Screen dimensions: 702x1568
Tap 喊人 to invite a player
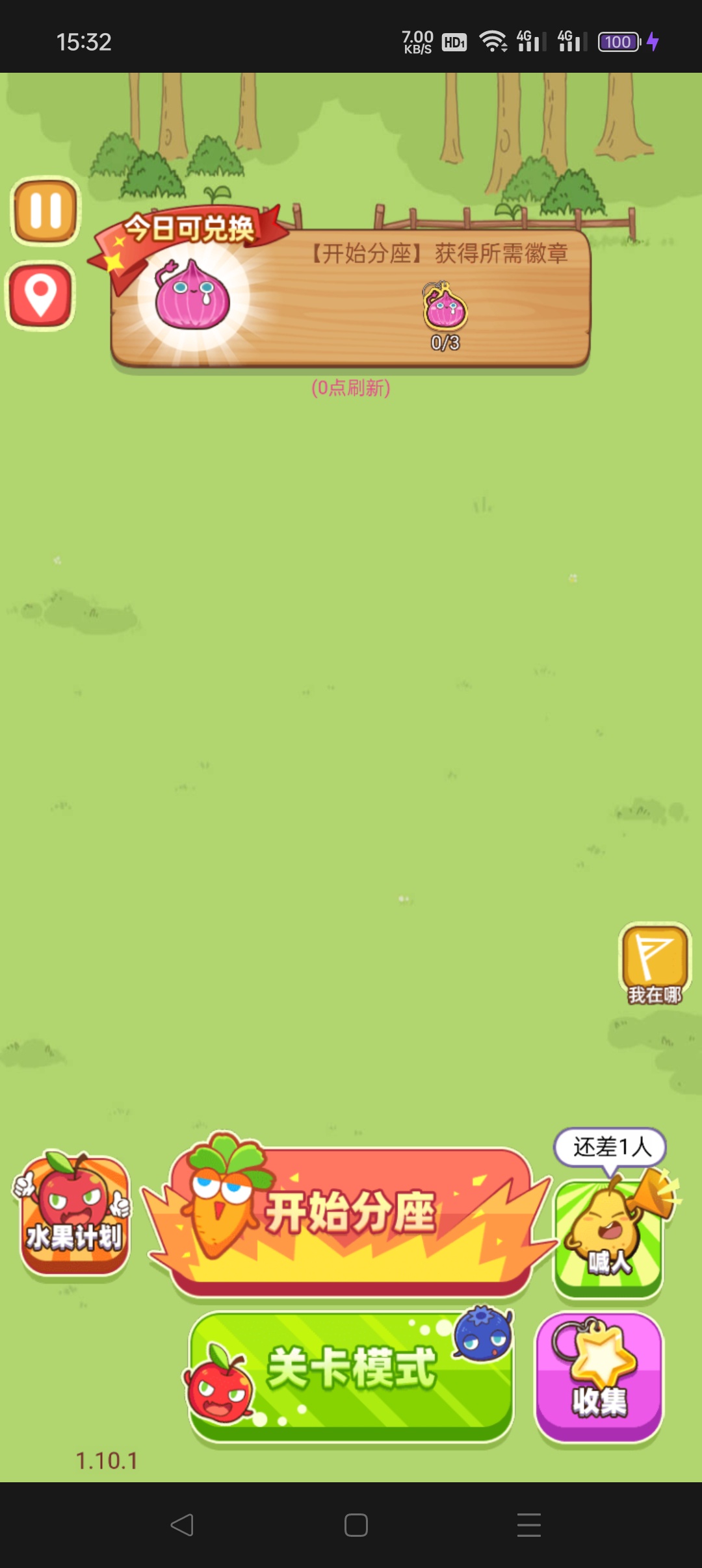pos(608,1237)
